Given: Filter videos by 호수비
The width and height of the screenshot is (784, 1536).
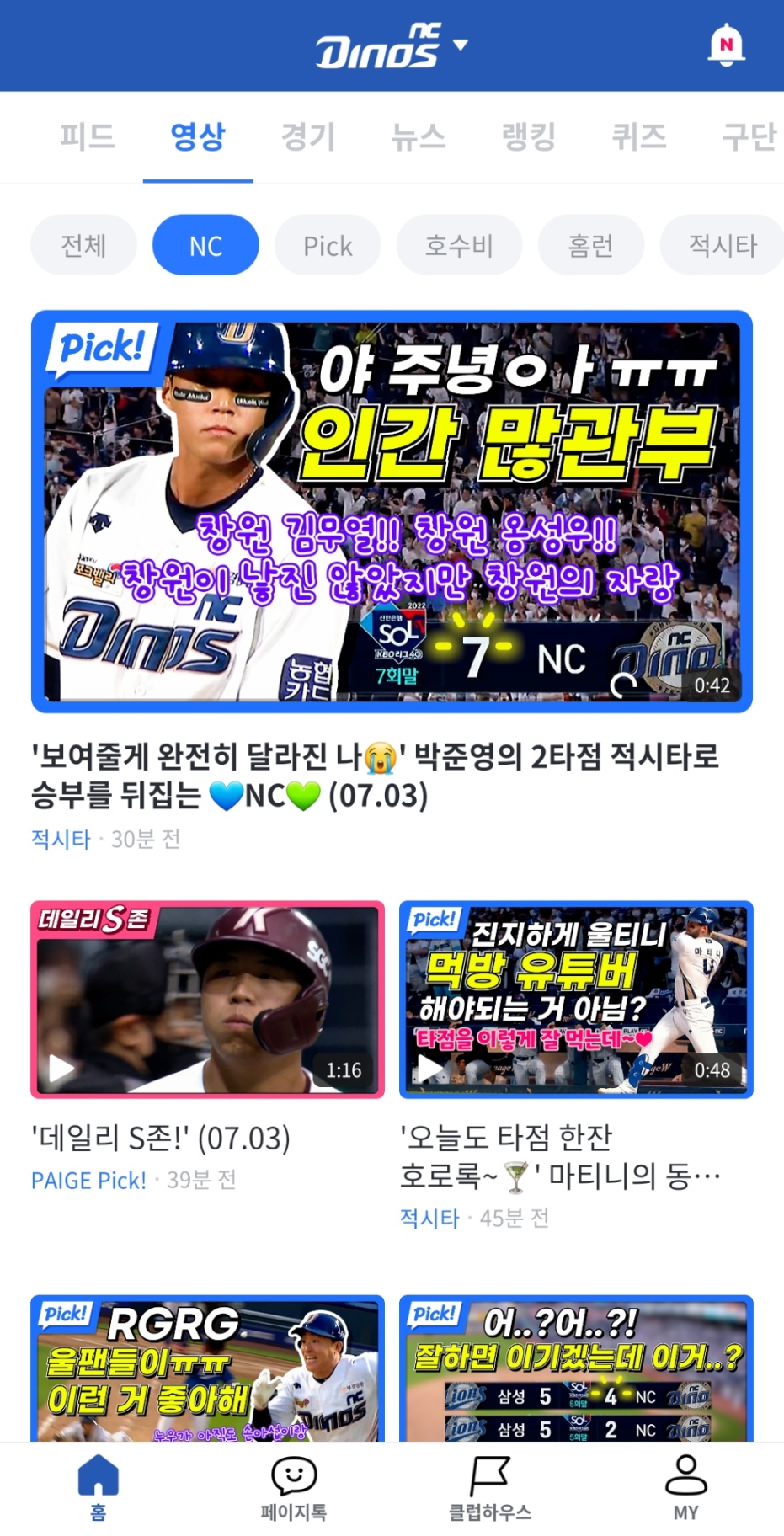Looking at the screenshot, I should (x=459, y=246).
